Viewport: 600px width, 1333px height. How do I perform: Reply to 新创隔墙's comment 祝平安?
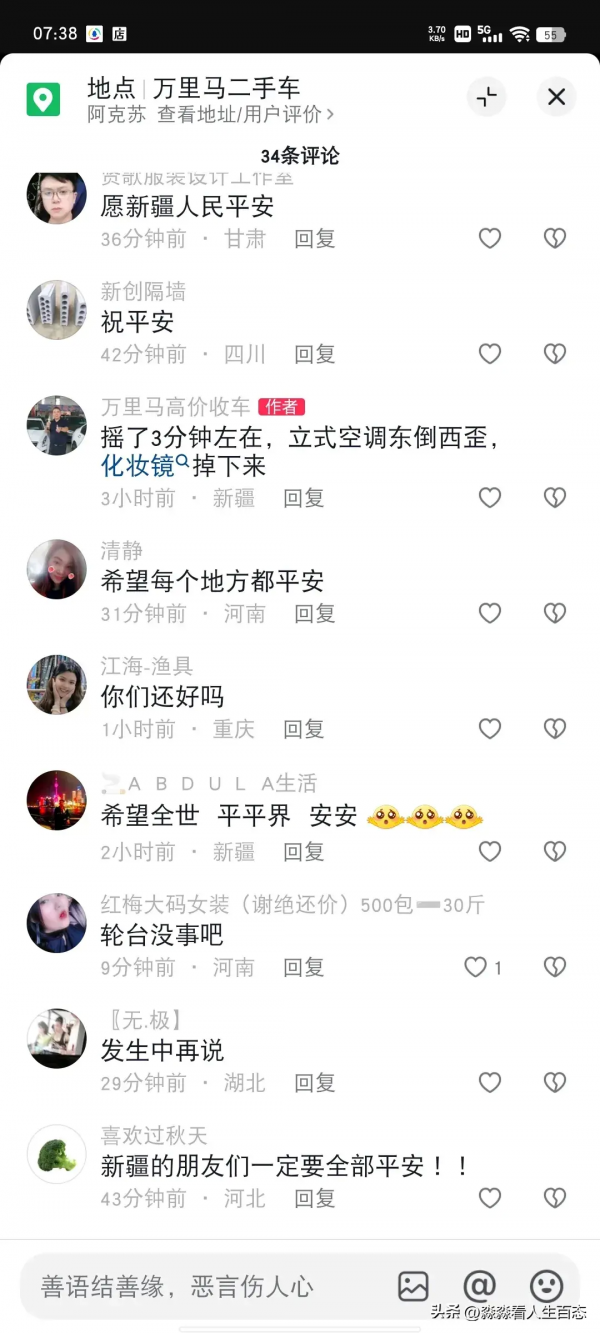point(314,354)
